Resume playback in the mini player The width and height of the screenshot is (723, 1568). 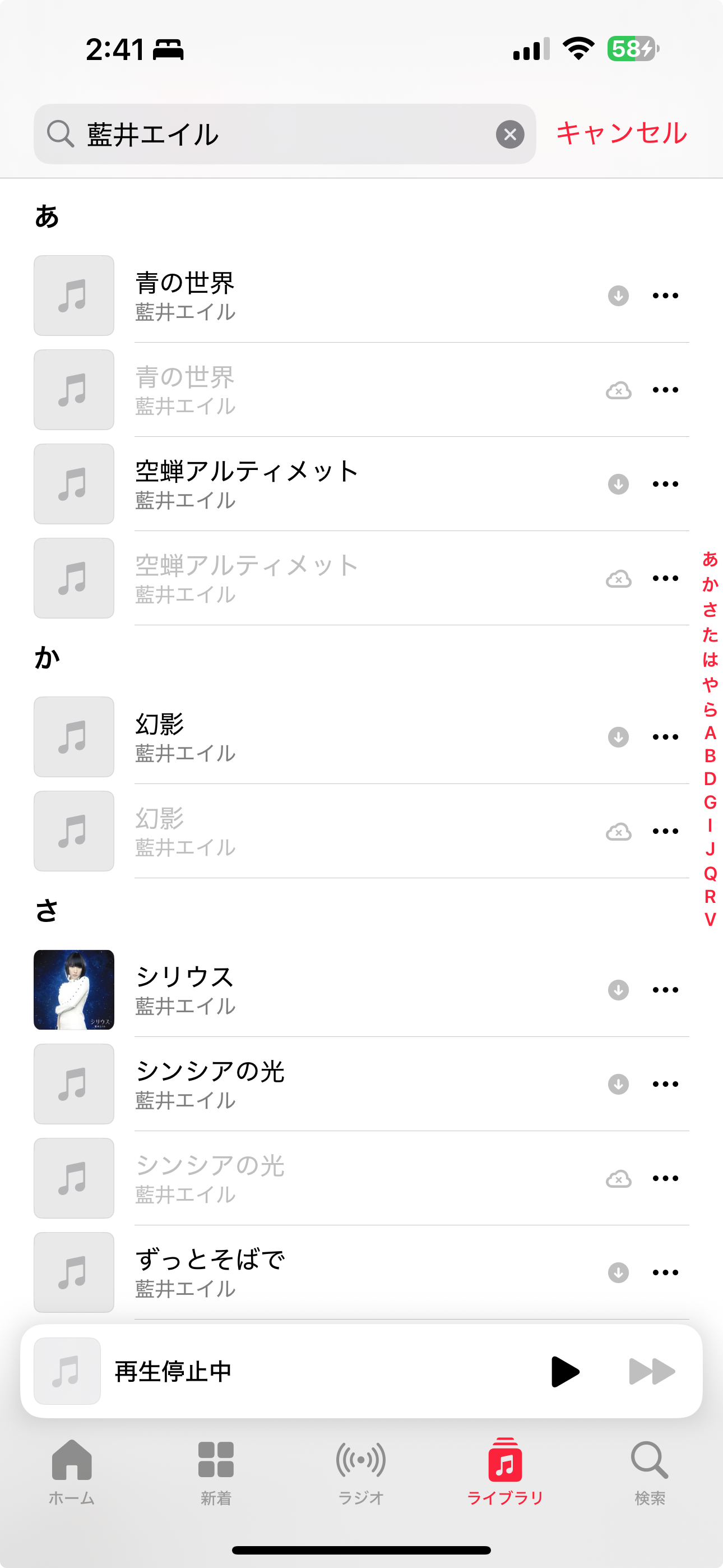[x=565, y=1371]
